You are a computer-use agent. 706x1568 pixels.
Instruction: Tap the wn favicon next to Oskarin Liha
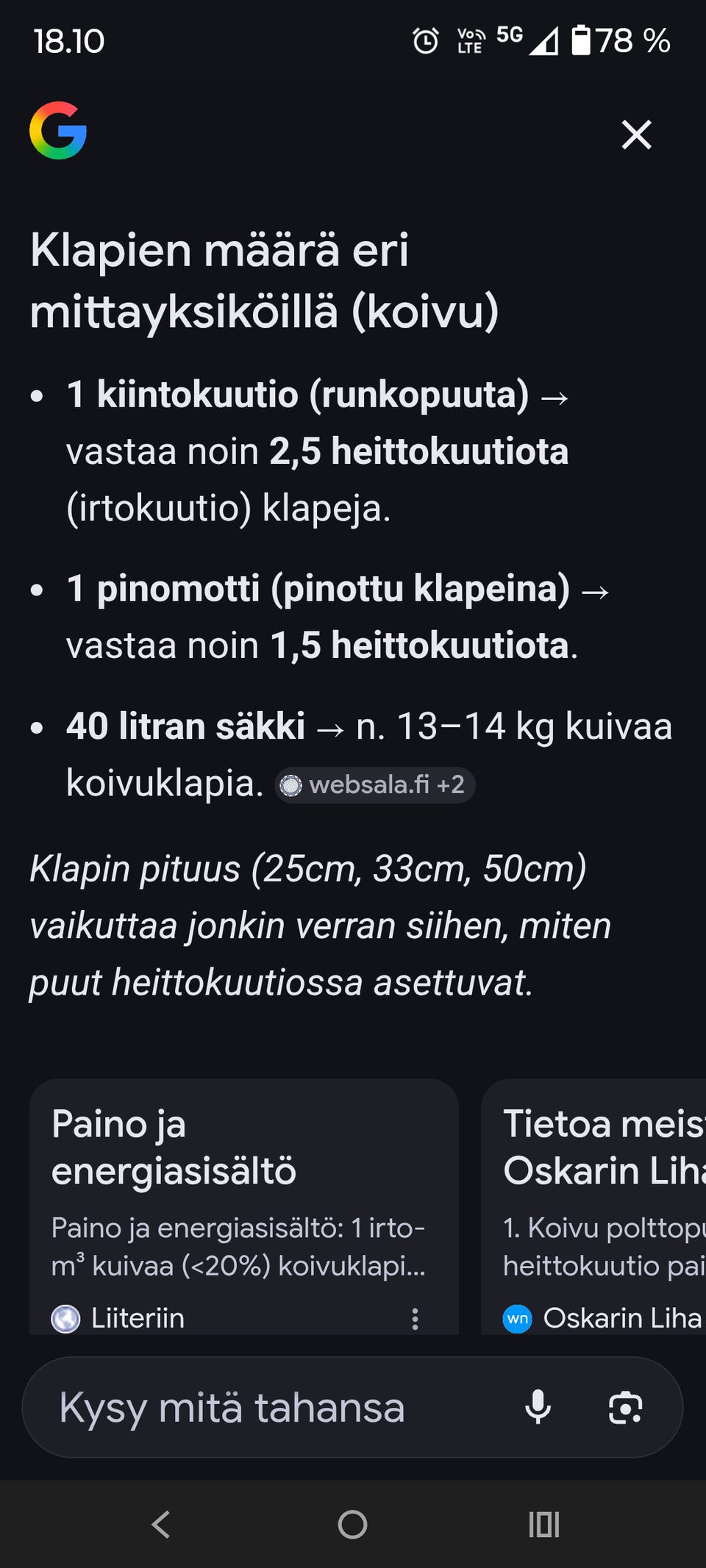coord(519,1318)
